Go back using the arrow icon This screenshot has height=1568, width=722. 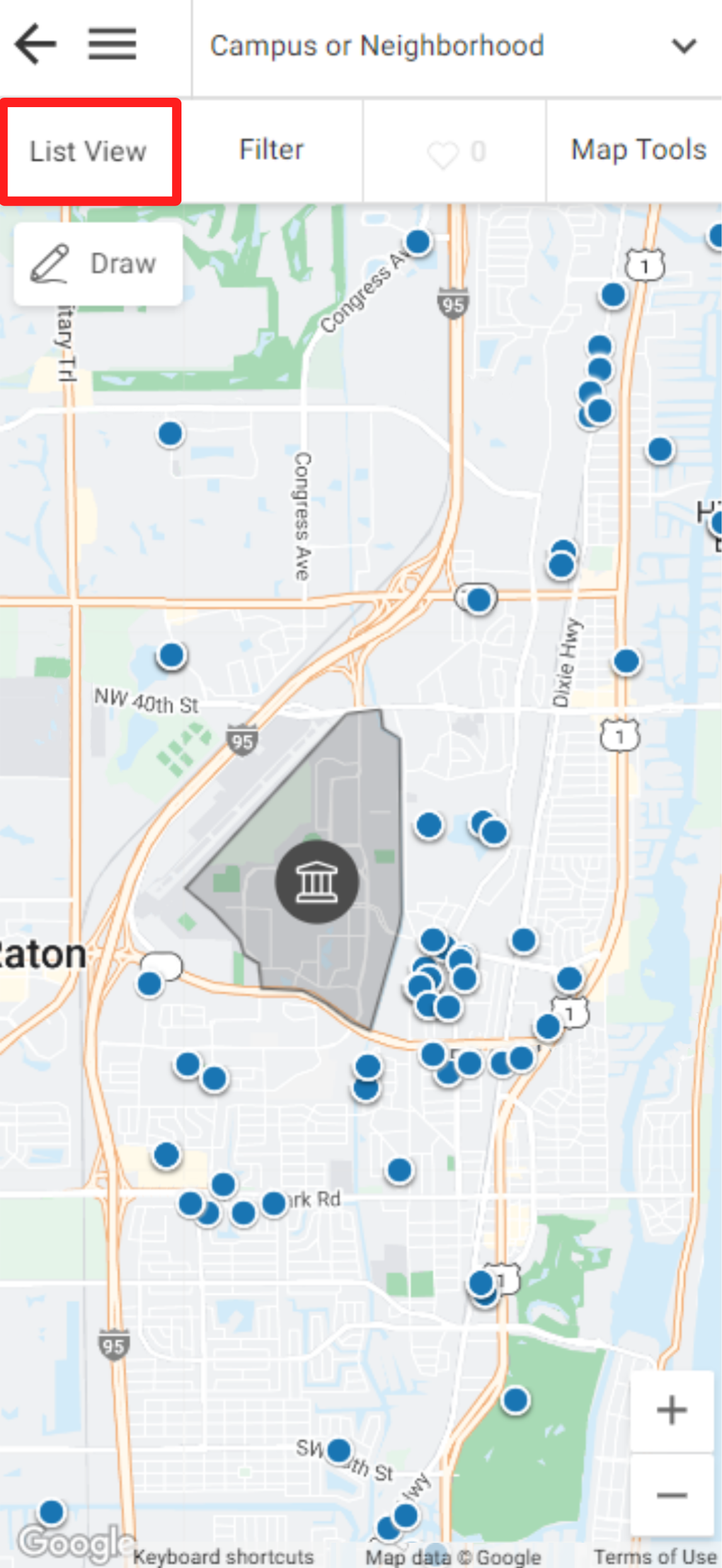pyautogui.click(x=35, y=44)
